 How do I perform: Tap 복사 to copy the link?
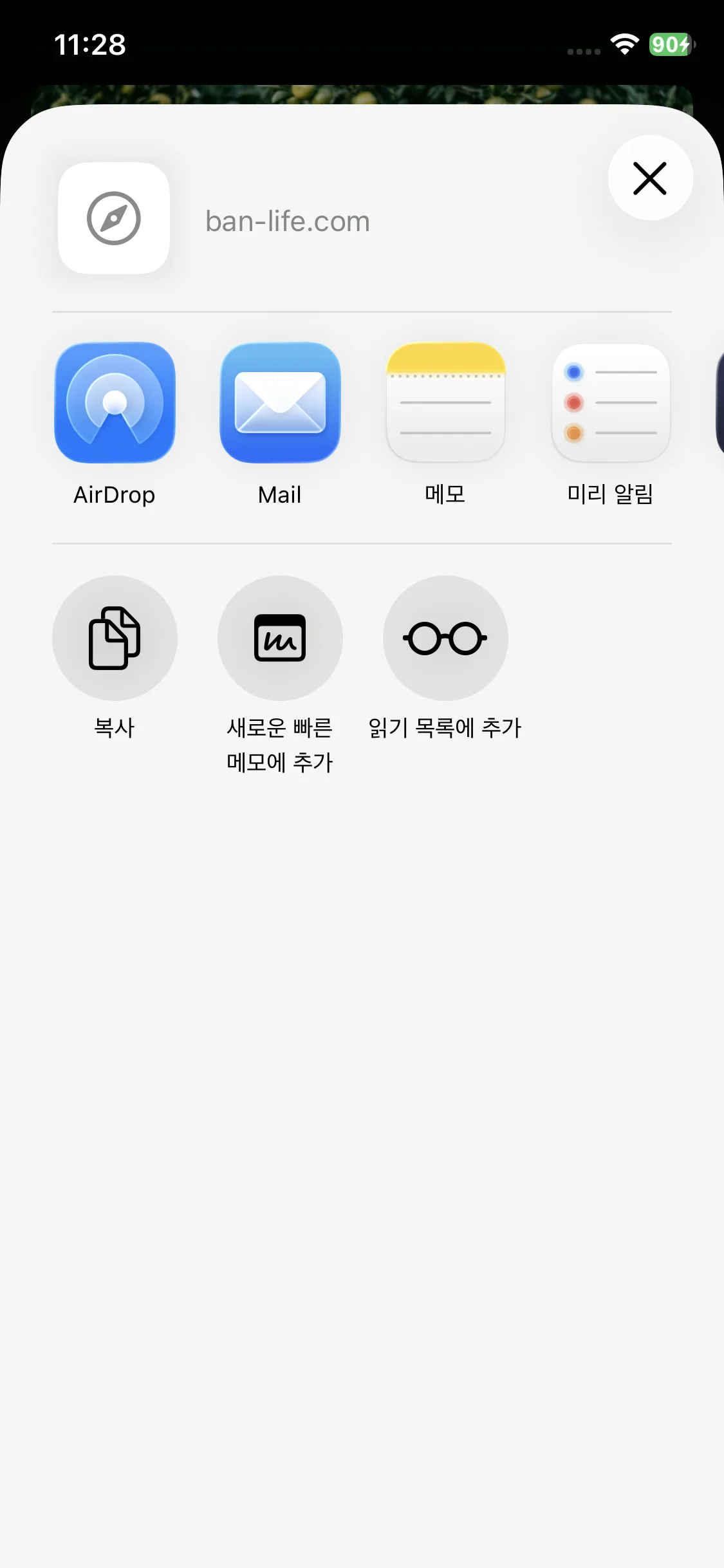115,638
